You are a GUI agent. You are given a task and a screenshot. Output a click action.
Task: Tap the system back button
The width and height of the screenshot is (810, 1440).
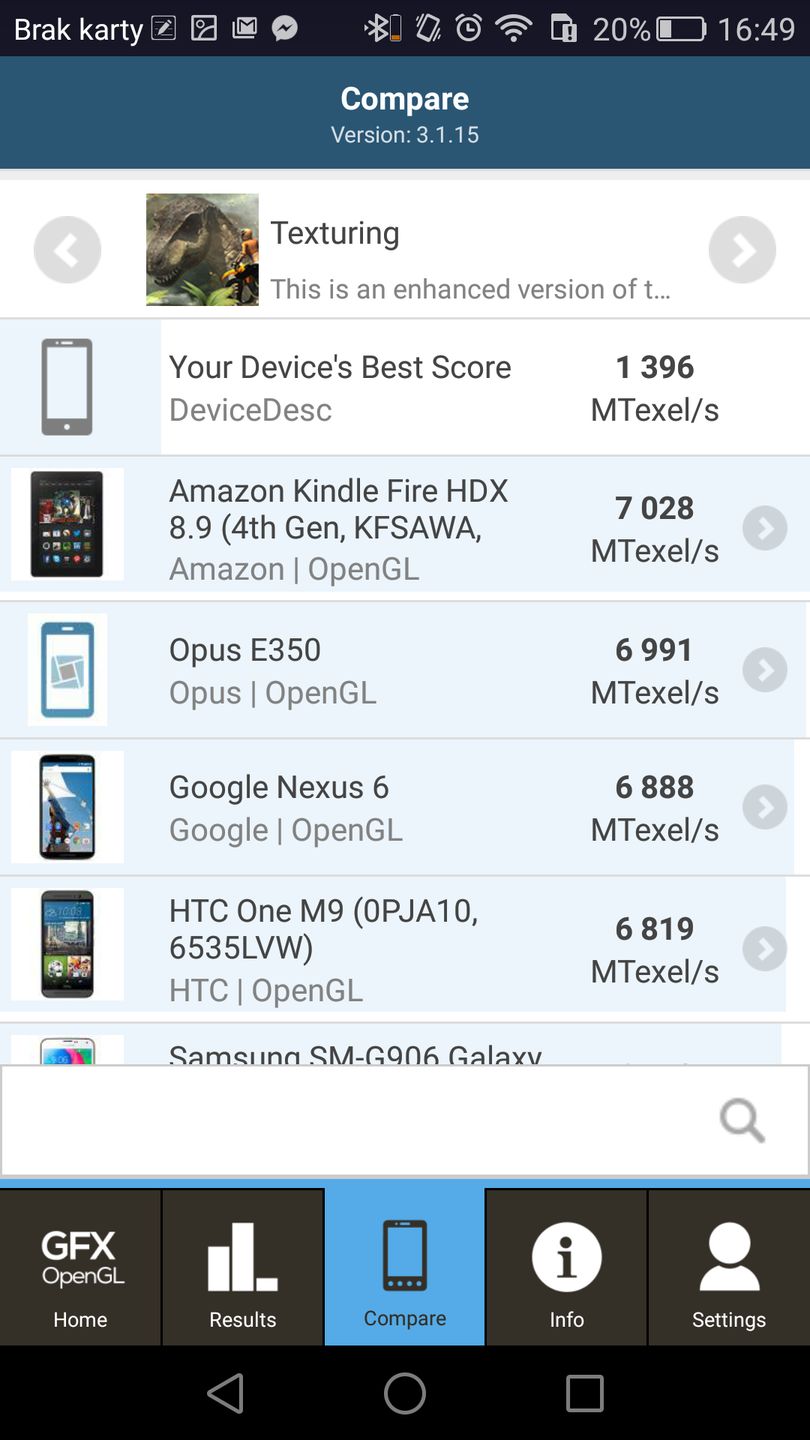coord(226,1392)
